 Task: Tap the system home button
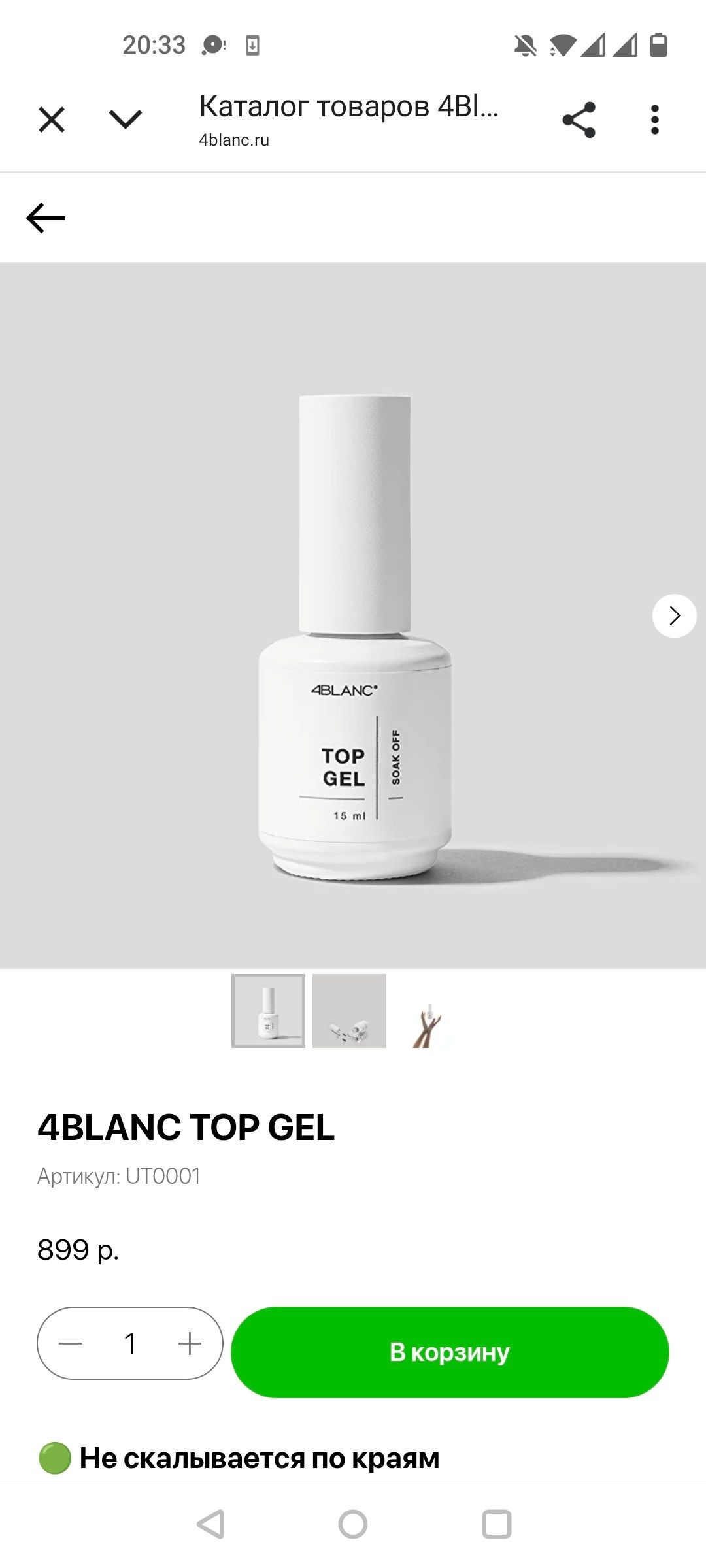pyautogui.click(x=353, y=1524)
